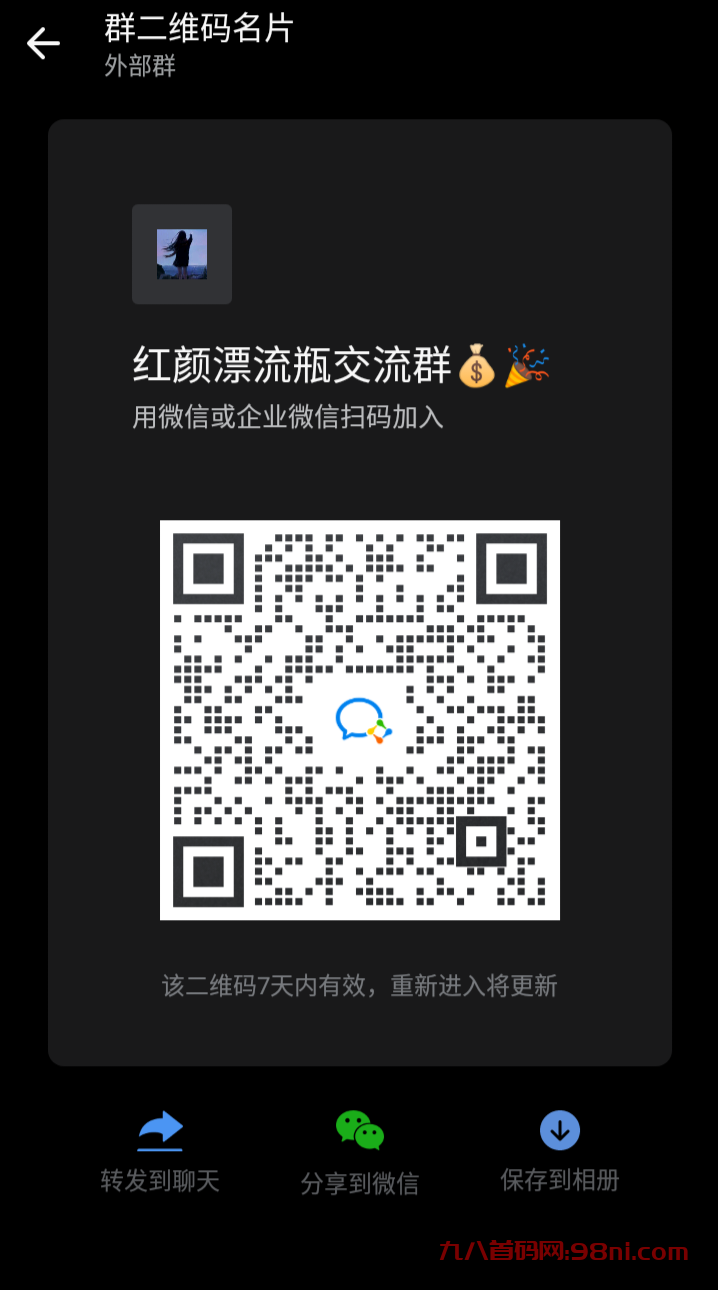Go back using the arrow icon
The width and height of the screenshot is (718, 1290).
(43, 43)
